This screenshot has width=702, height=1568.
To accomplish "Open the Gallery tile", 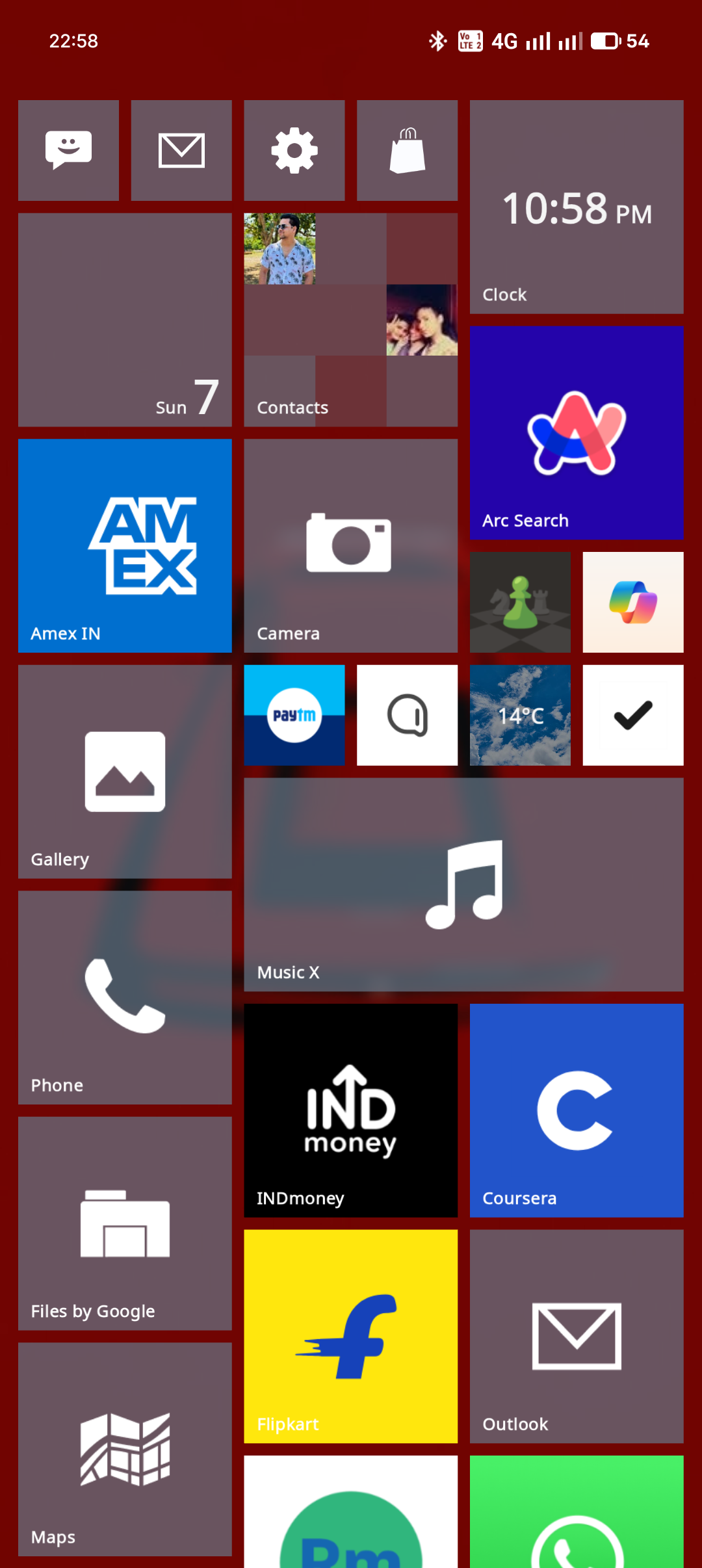I will click(x=125, y=772).
